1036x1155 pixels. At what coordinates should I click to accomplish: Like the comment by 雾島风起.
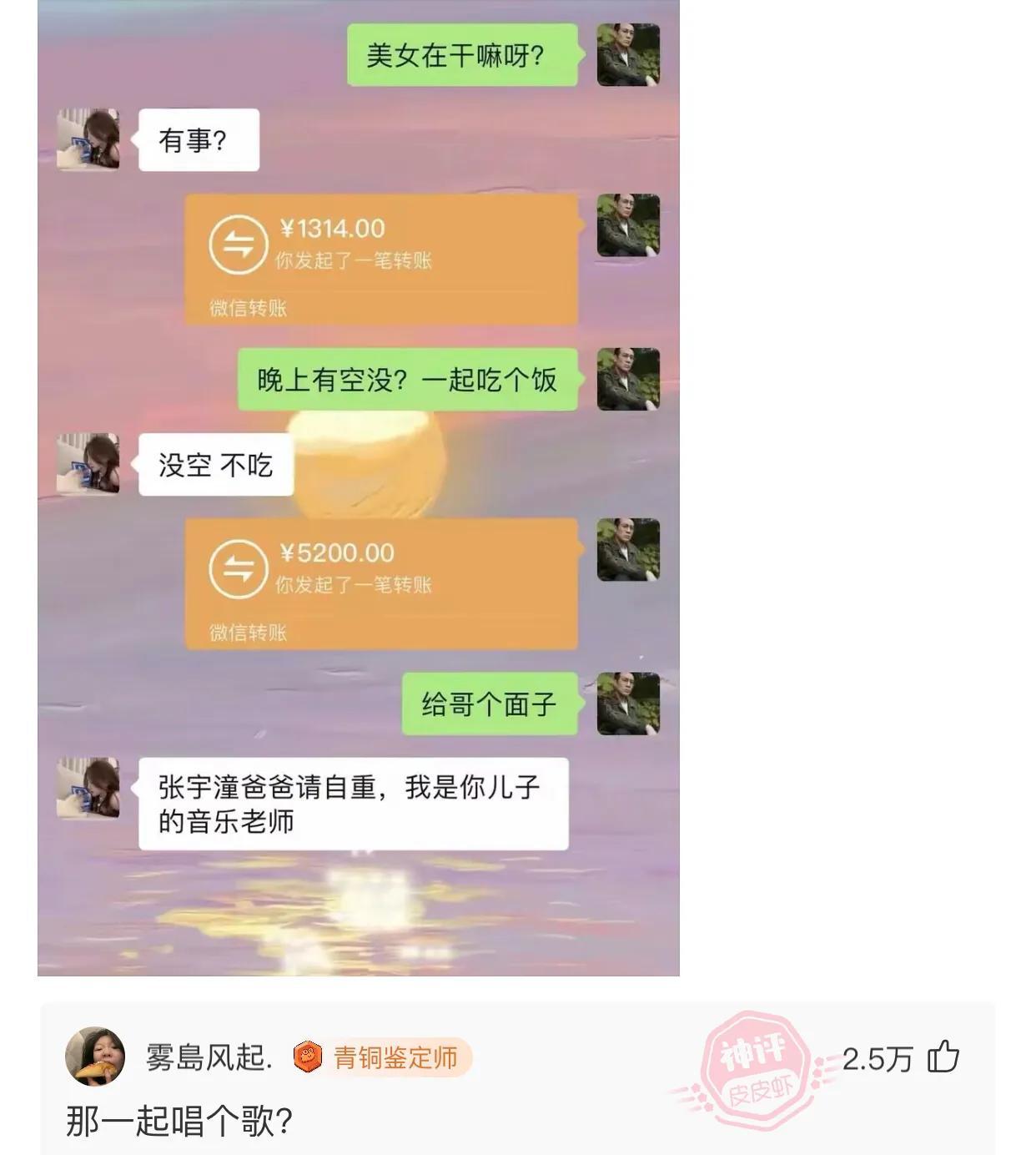coord(943,1057)
